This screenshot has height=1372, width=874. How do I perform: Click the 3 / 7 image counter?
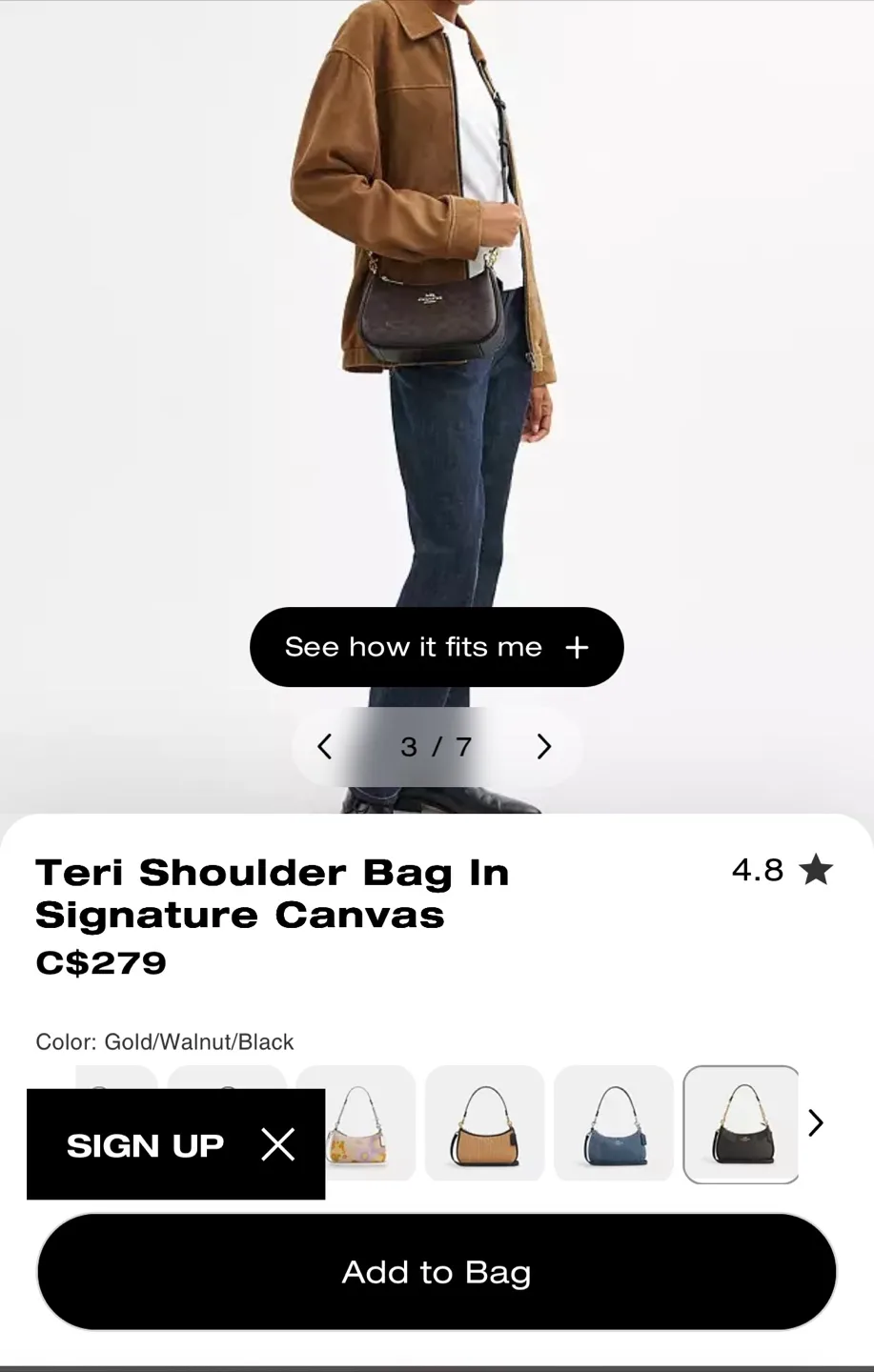point(436,746)
